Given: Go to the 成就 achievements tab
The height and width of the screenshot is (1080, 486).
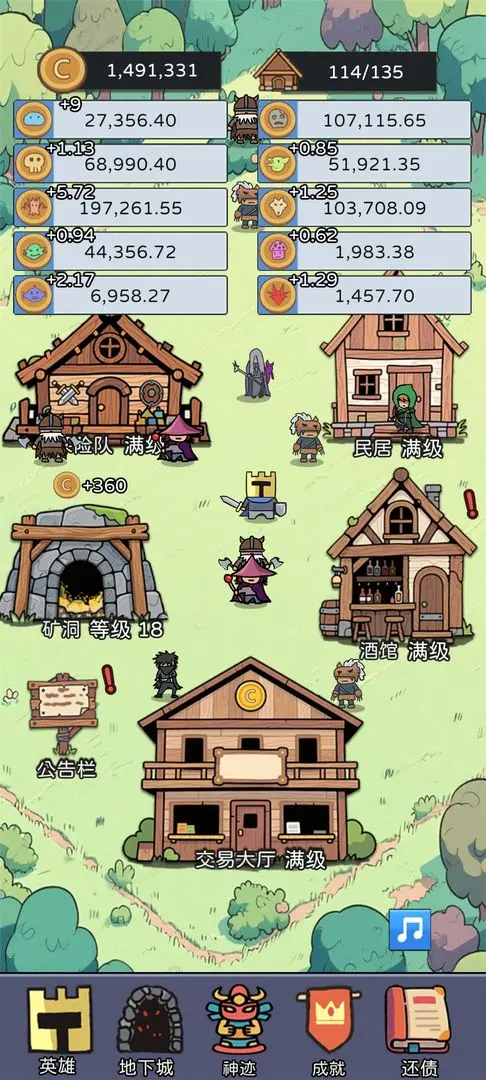Looking at the screenshot, I should [x=328, y=1030].
